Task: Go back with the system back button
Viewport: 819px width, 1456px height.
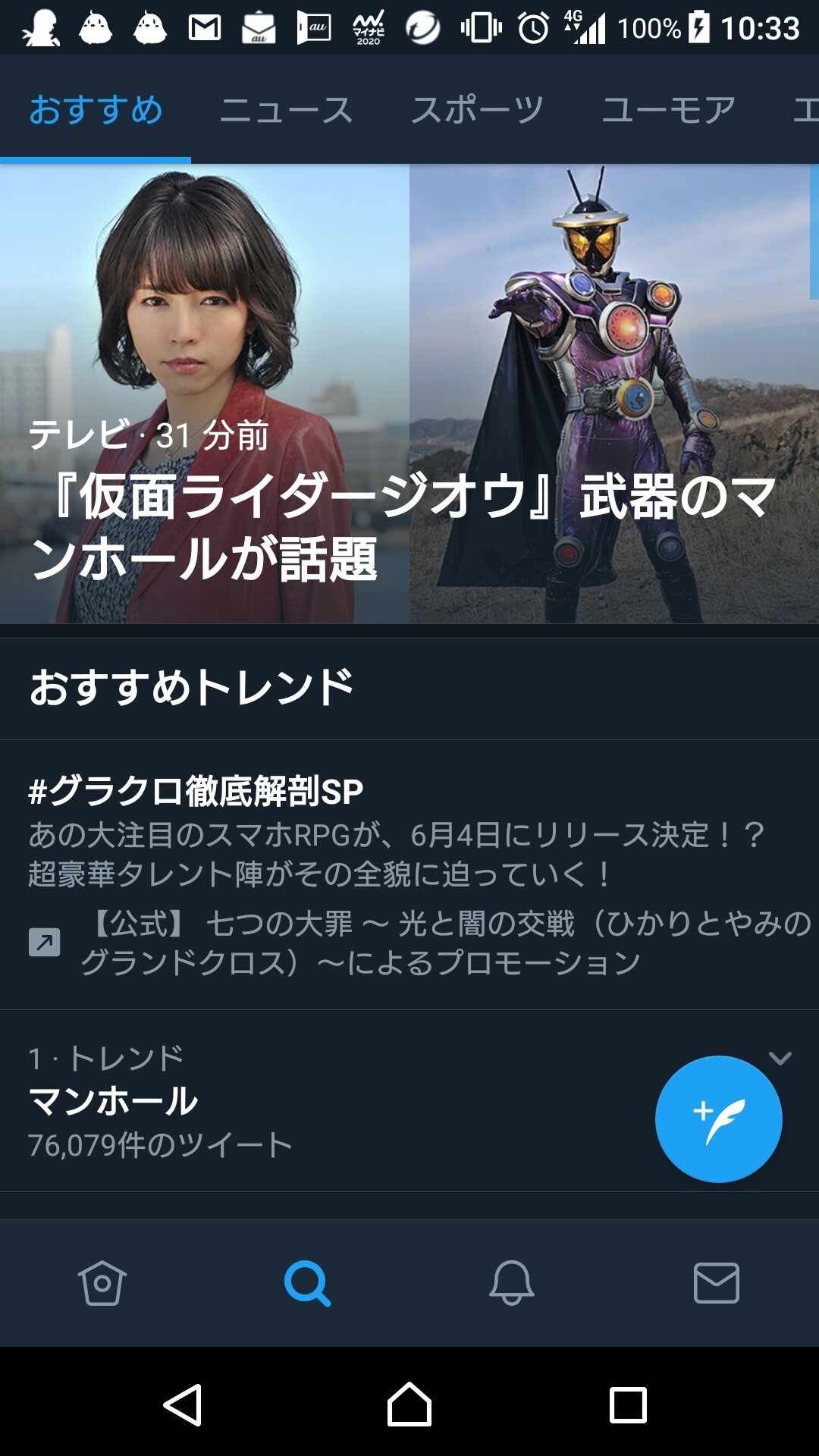Action: coord(183,1405)
